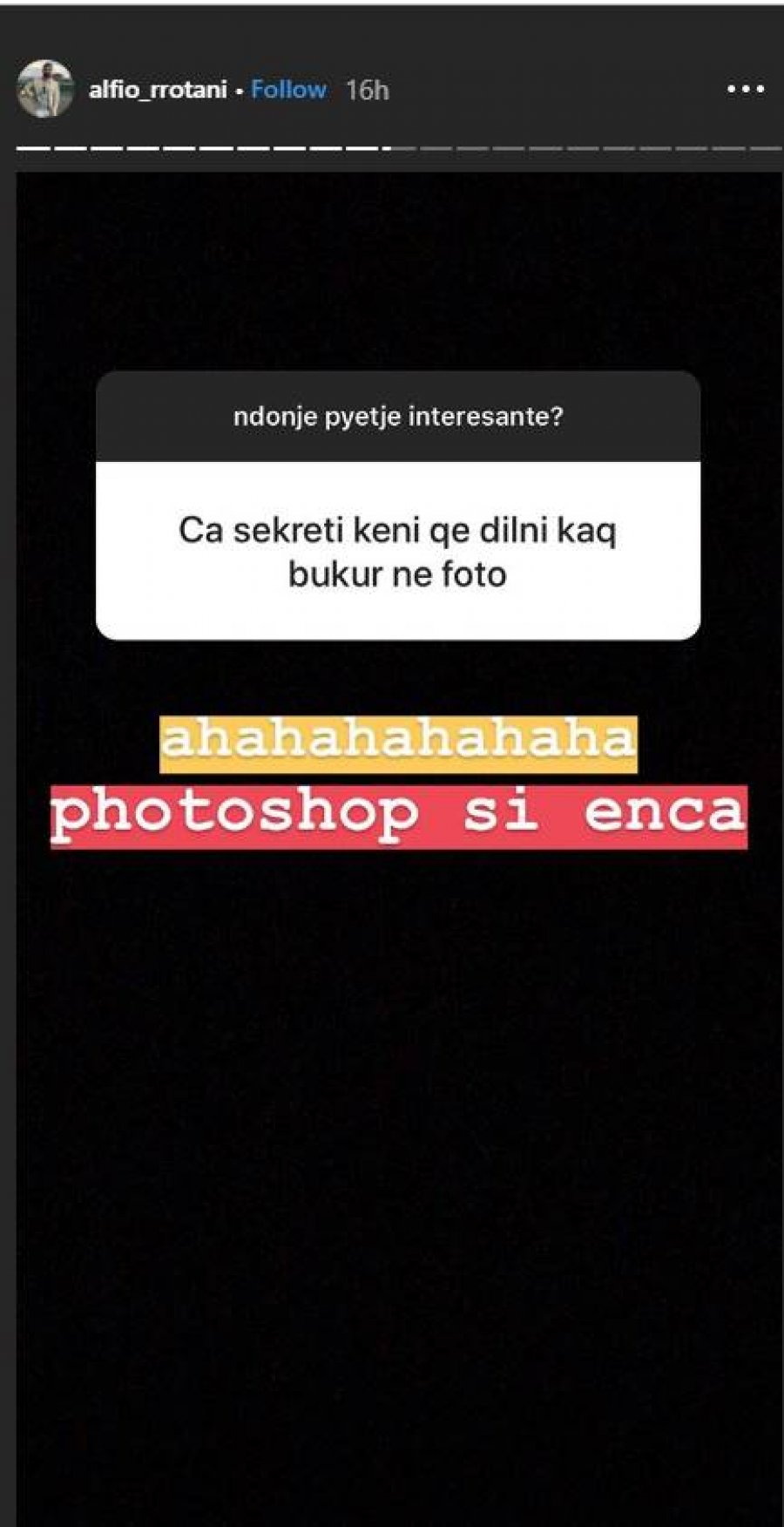Open the alfio_rrotani username link

click(158, 90)
